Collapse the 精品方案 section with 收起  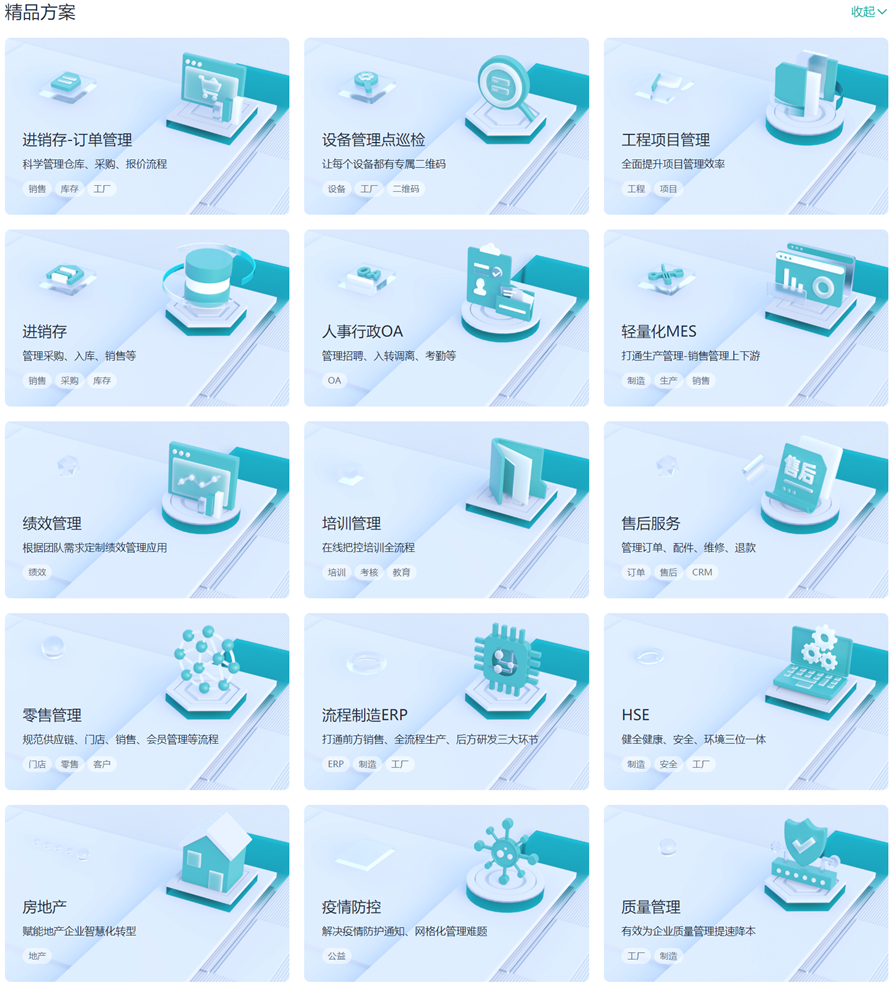click(x=867, y=12)
